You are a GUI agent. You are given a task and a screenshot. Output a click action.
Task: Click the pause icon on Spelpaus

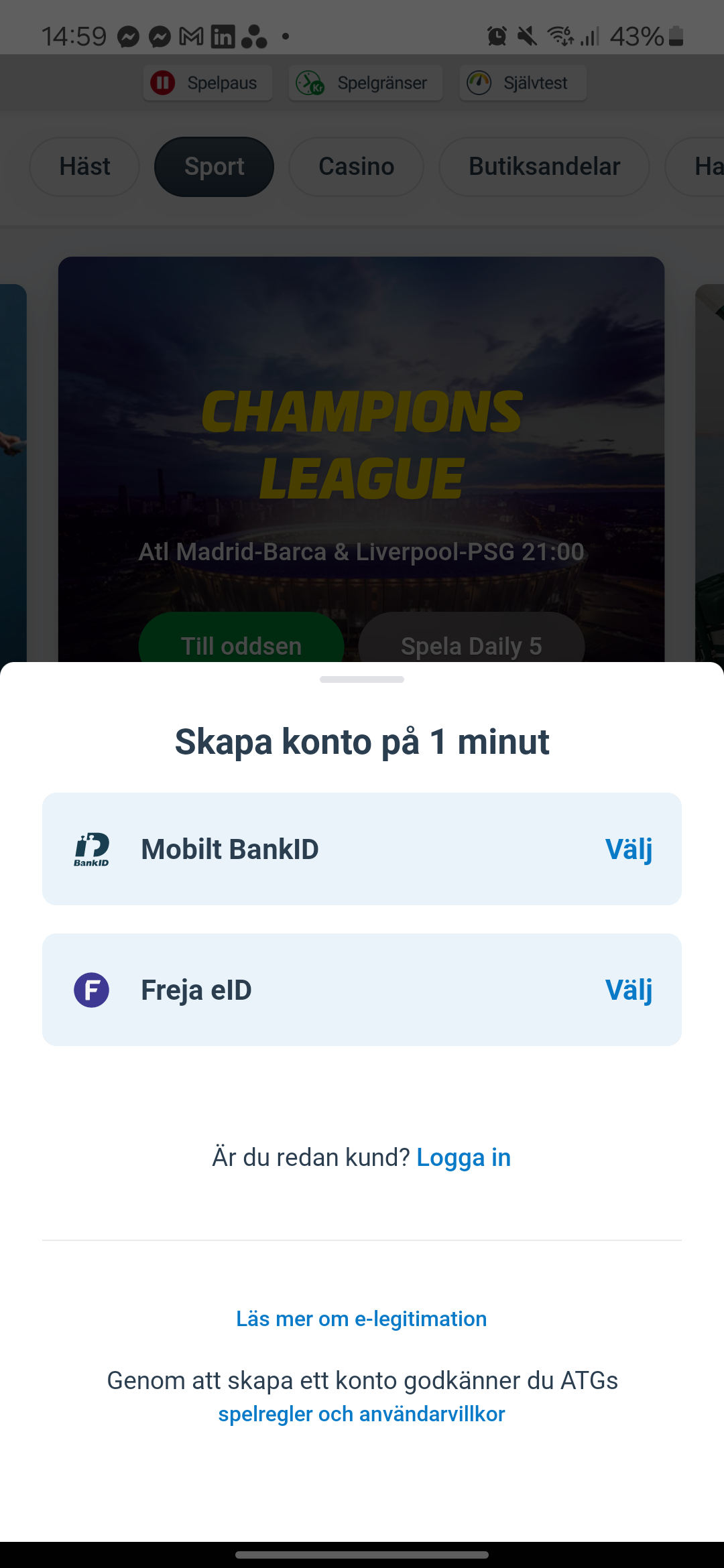pyautogui.click(x=164, y=82)
